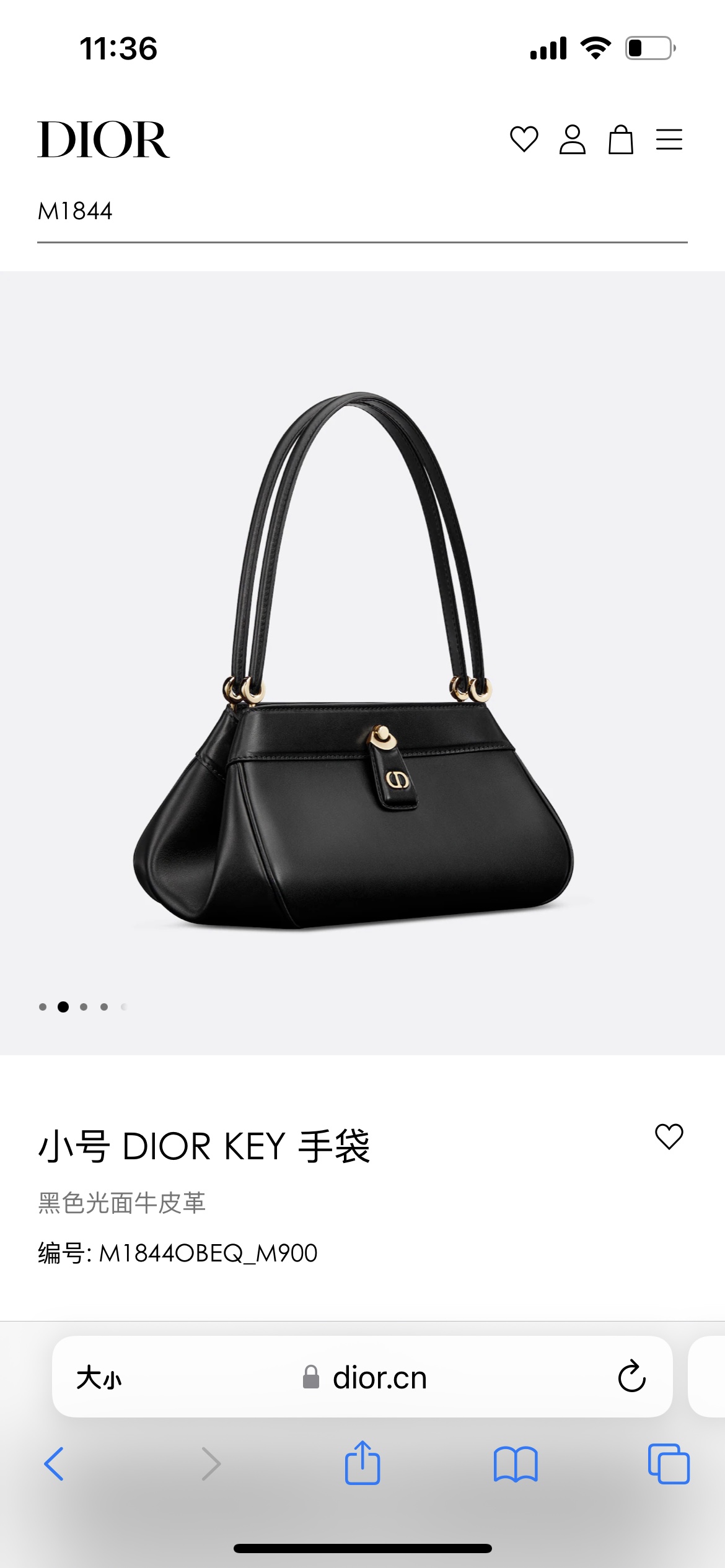The image size is (725, 1568).
Task: Open Safari bookmarks
Action: point(516,1464)
